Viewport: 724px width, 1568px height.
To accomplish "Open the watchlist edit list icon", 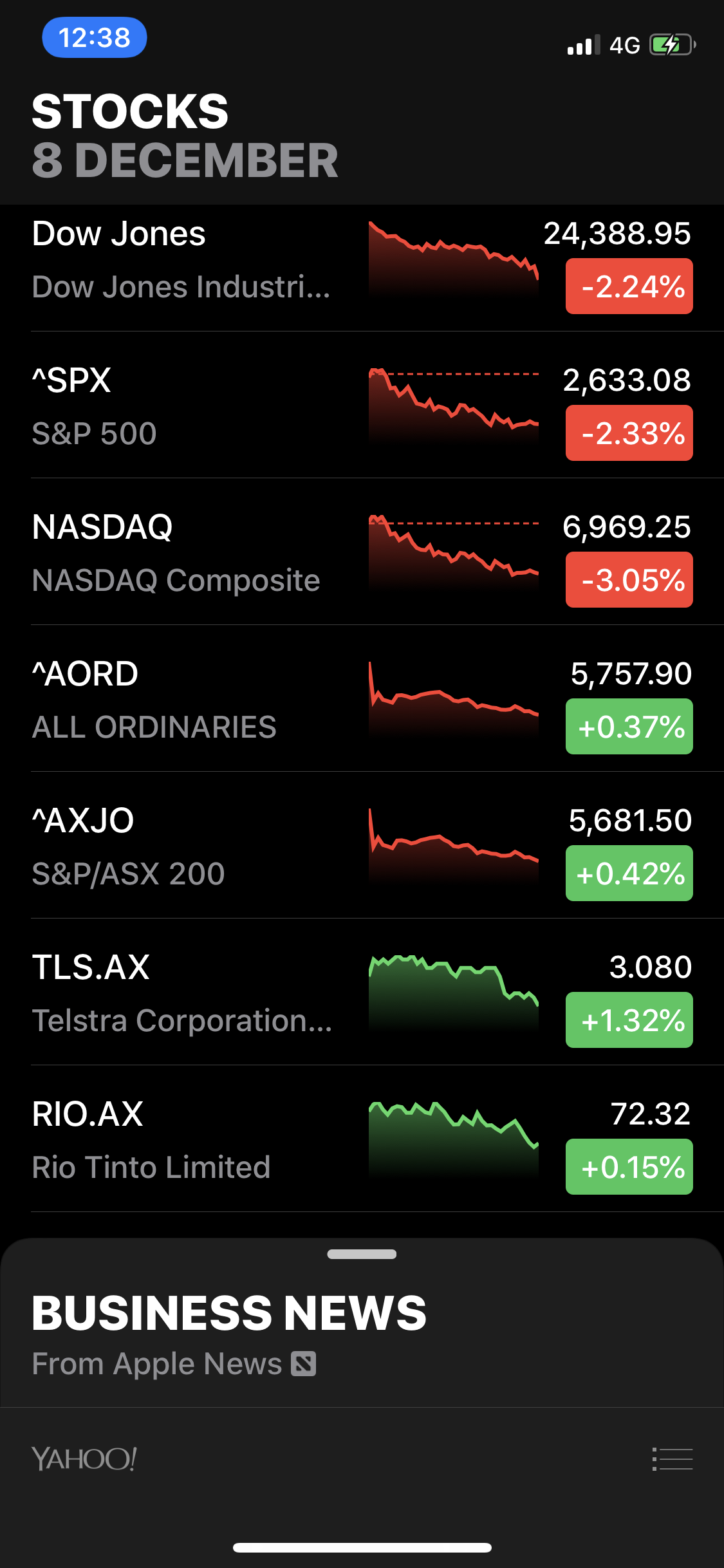I will (x=672, y=1459).
